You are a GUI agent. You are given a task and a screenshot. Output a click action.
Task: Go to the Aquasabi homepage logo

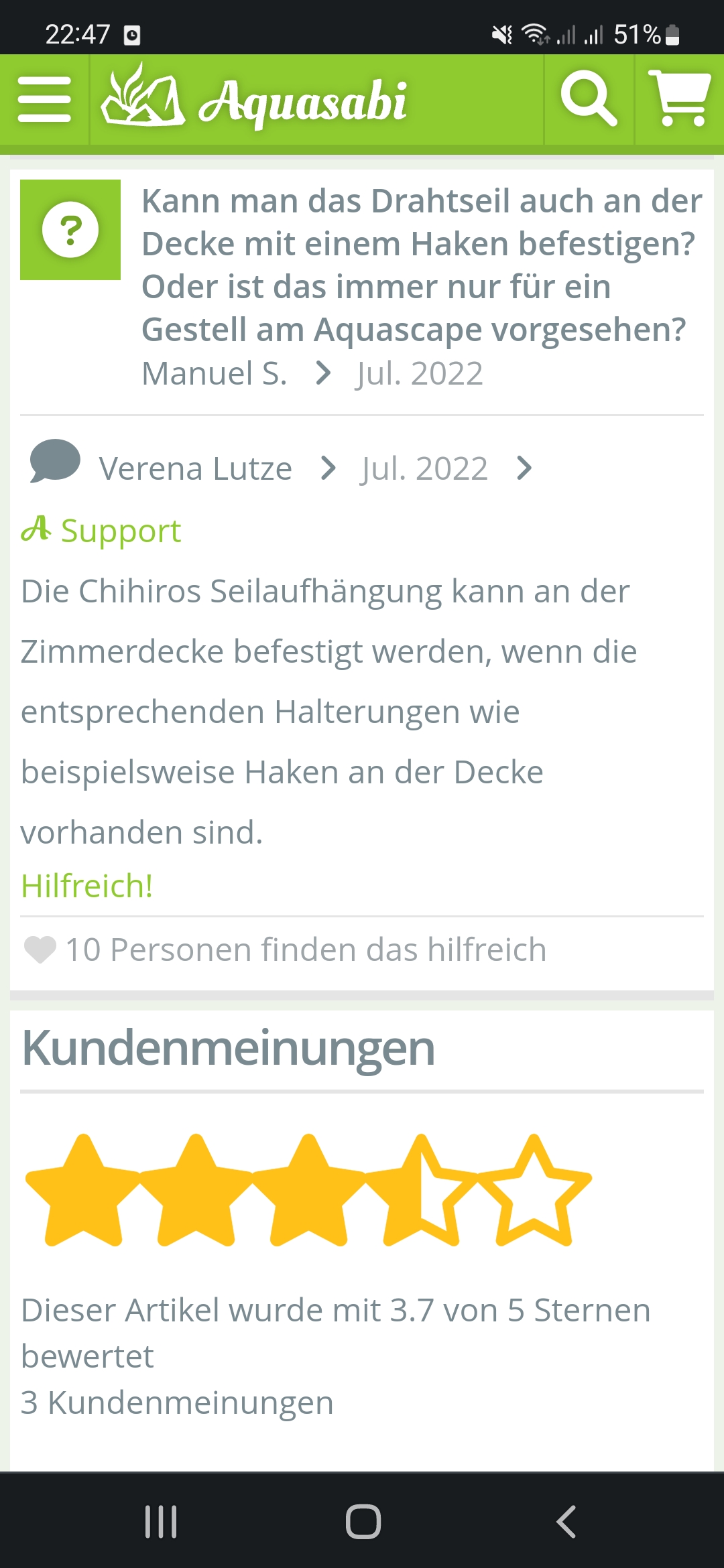255,101
